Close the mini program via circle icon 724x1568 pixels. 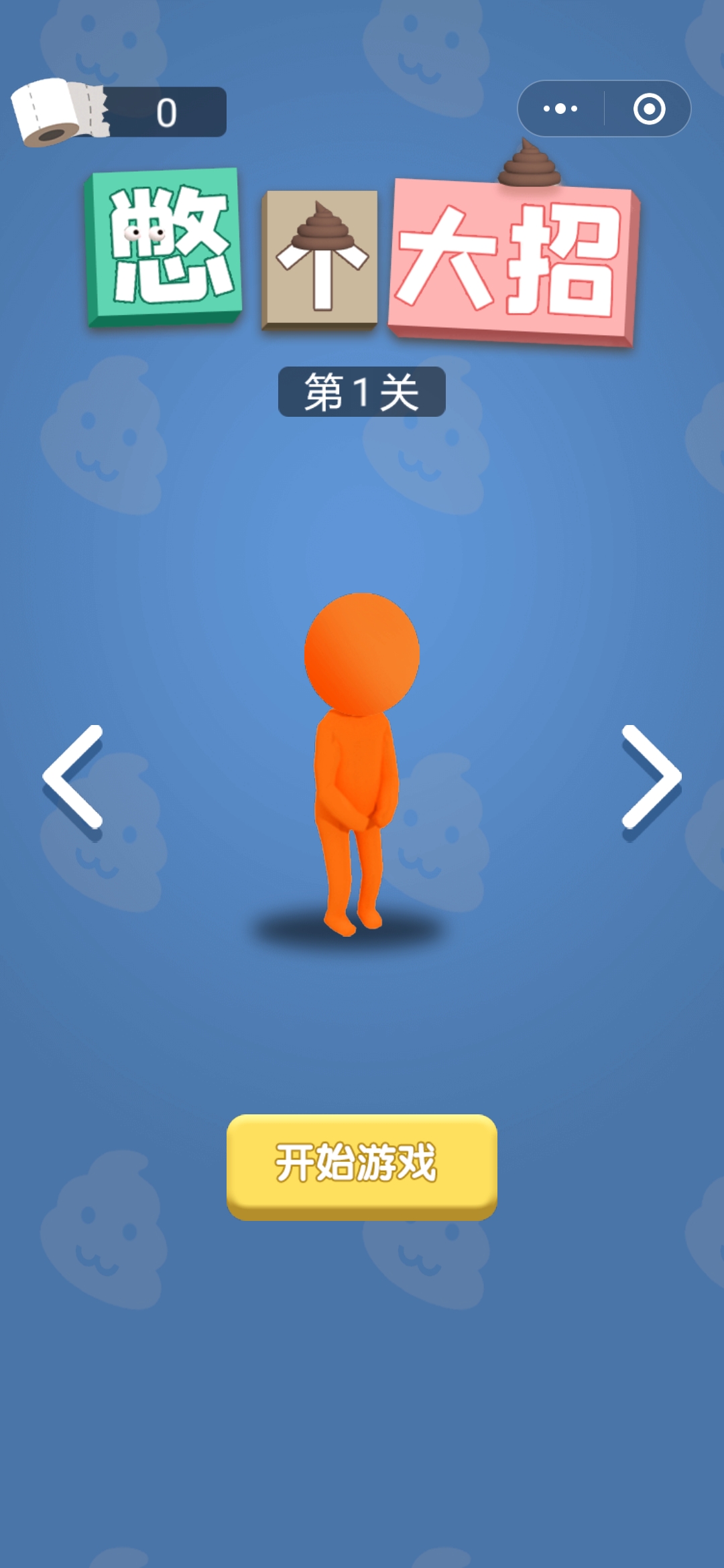649,109
